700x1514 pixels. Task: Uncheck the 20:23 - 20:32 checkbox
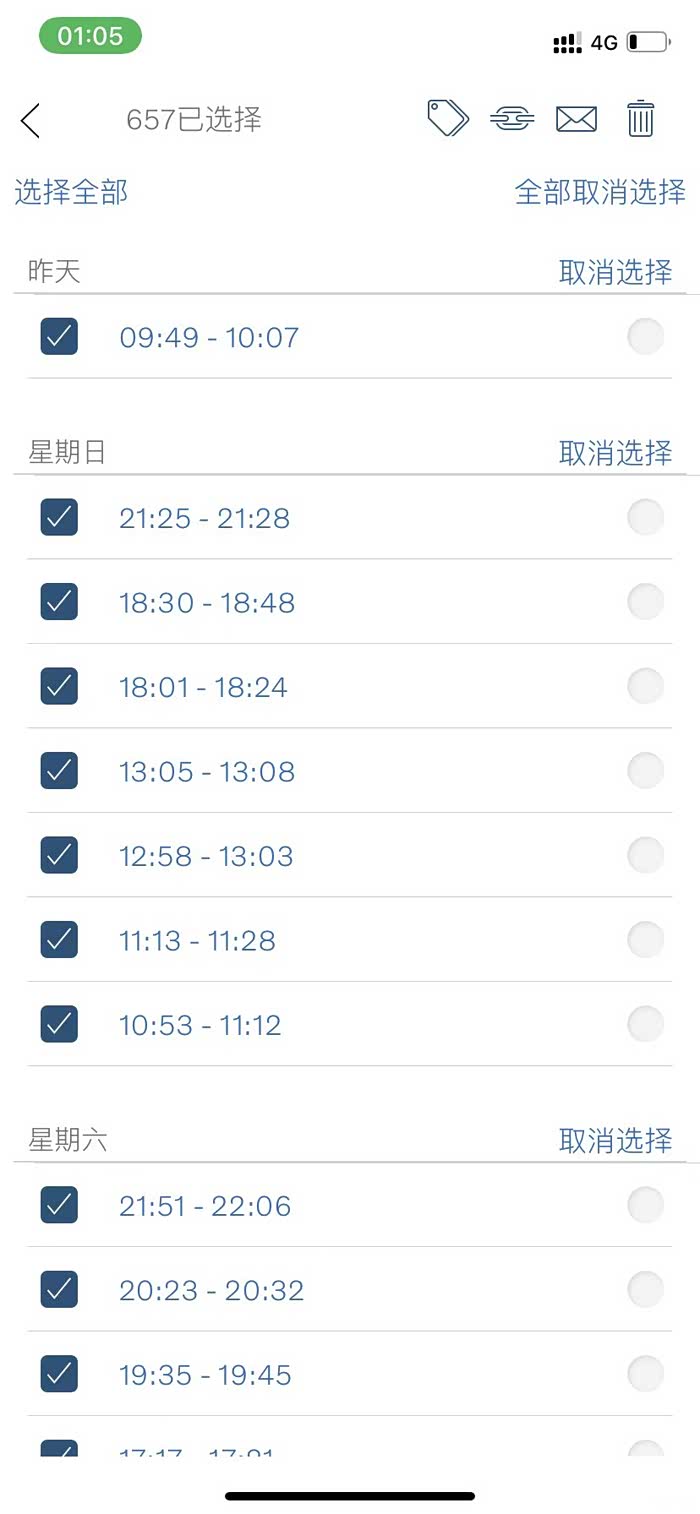click(59, 1290)
